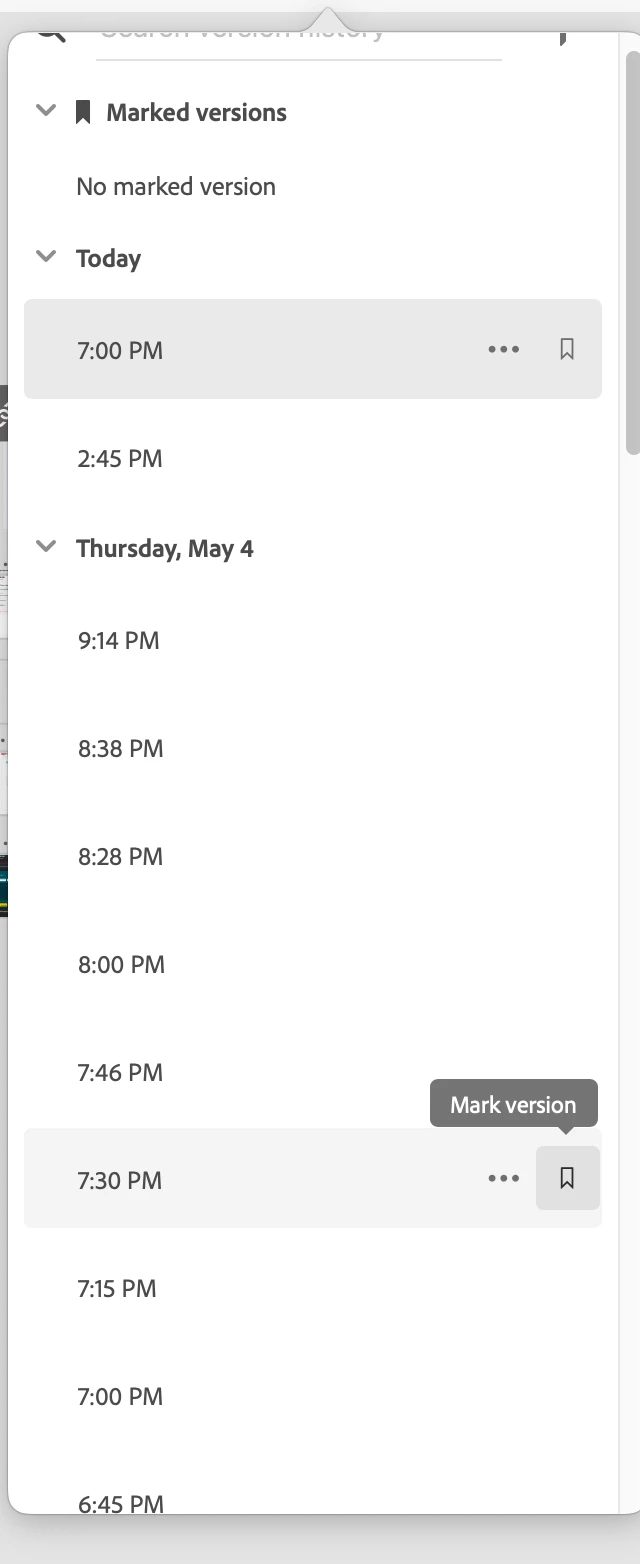Screen dimensions: 640x1564
Task: Collapse the Today section
Action: pos(46,257)
